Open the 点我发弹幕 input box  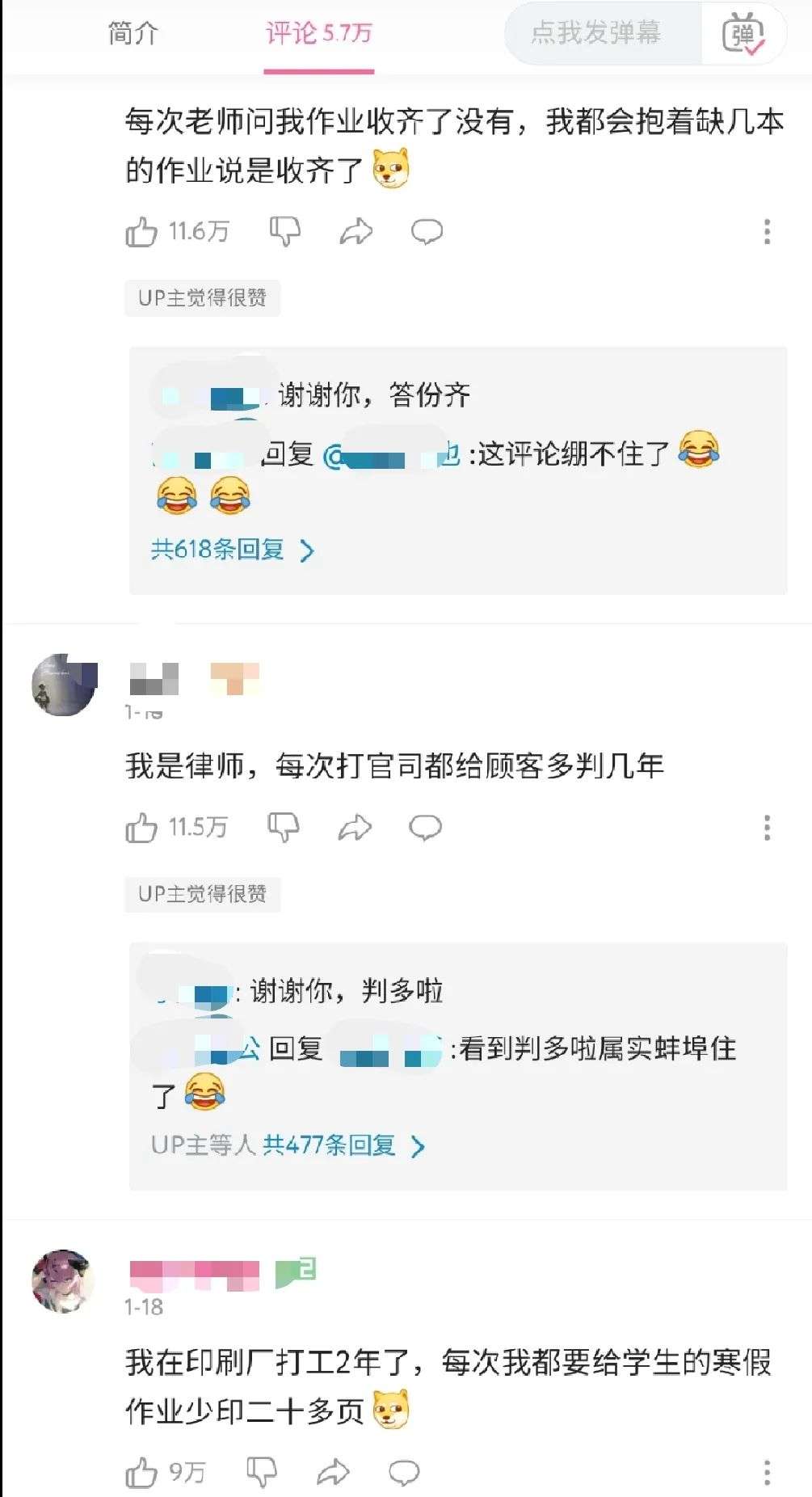coord(596,33)
